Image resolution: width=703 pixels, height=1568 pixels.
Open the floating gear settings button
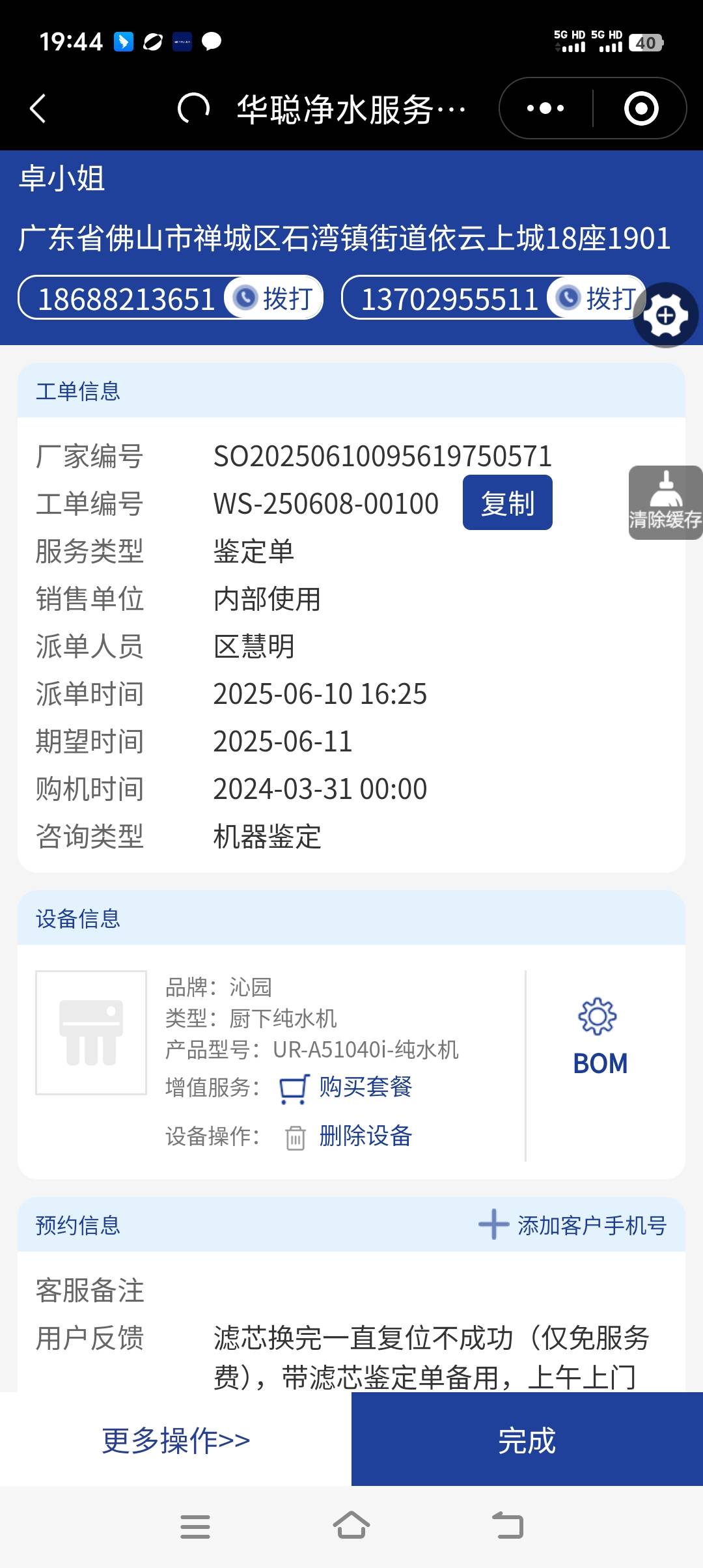point(665,316)
